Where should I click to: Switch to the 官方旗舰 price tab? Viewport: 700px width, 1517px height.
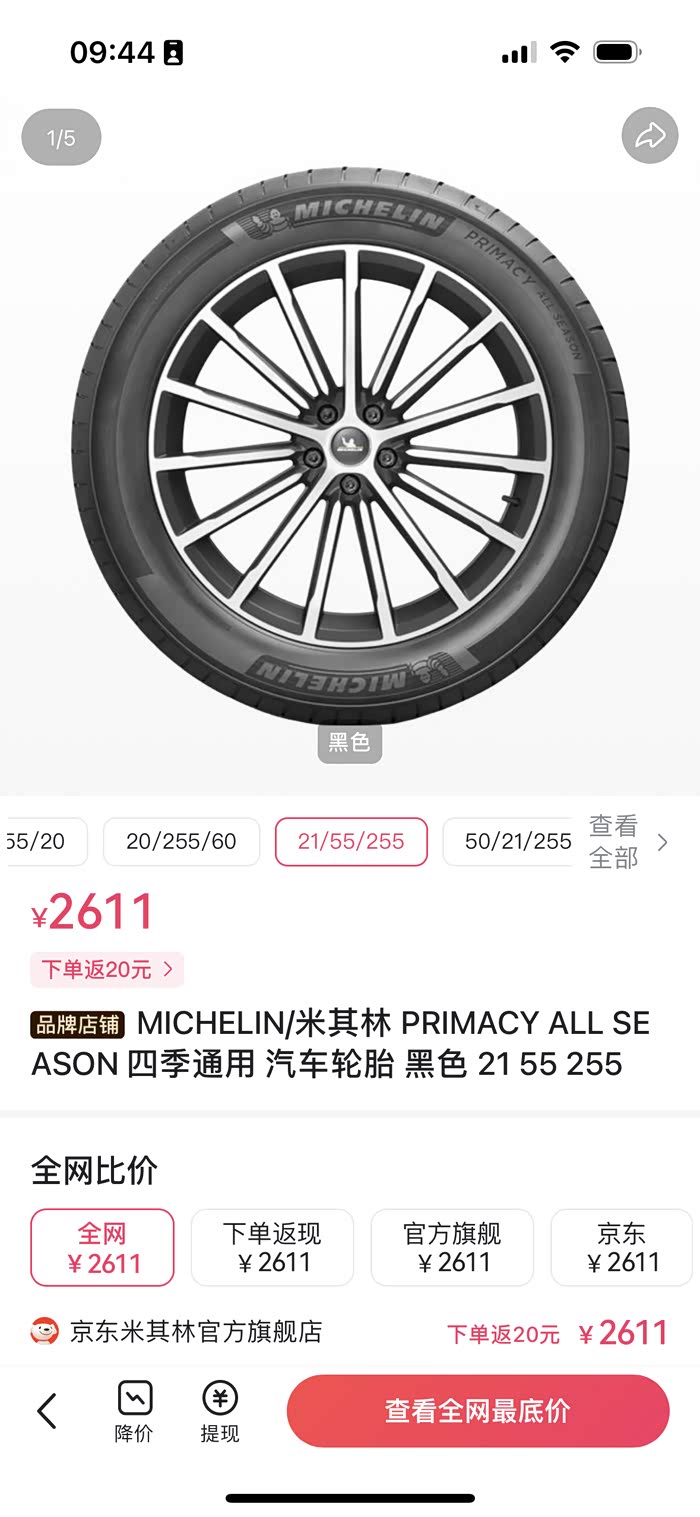452,1248
